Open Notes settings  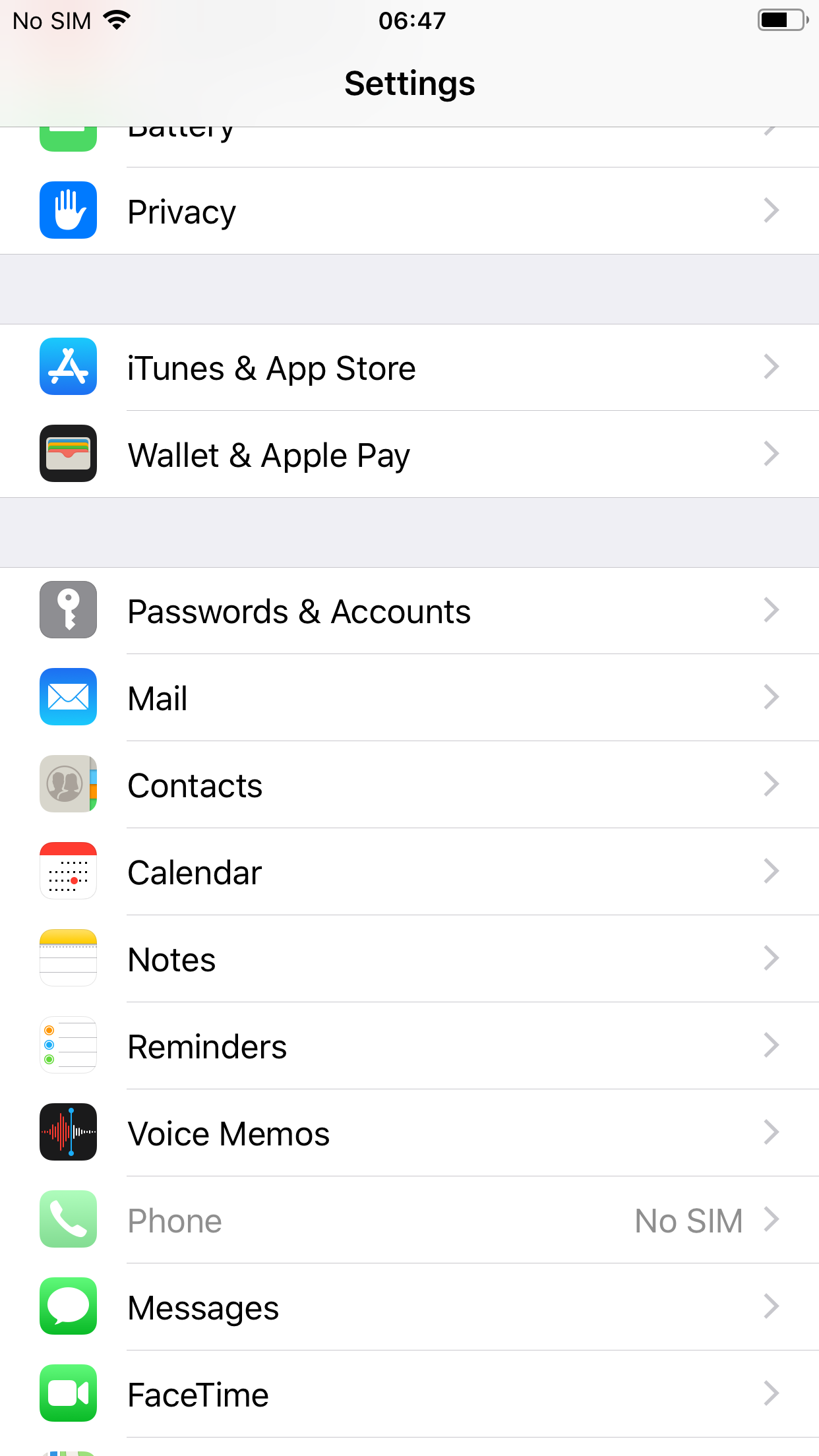point(409,959)
